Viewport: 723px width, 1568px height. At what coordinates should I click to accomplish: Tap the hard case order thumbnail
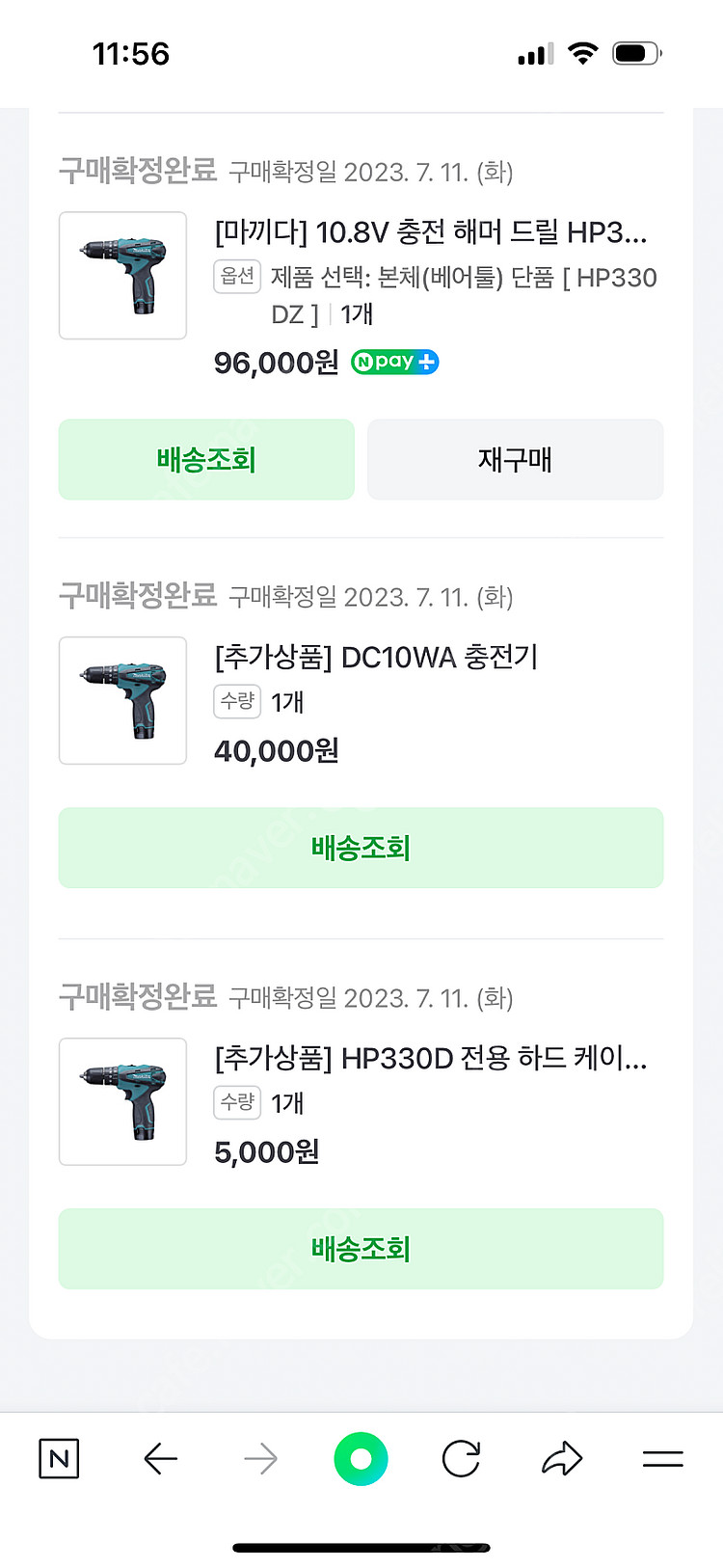tap(122, 1101)
